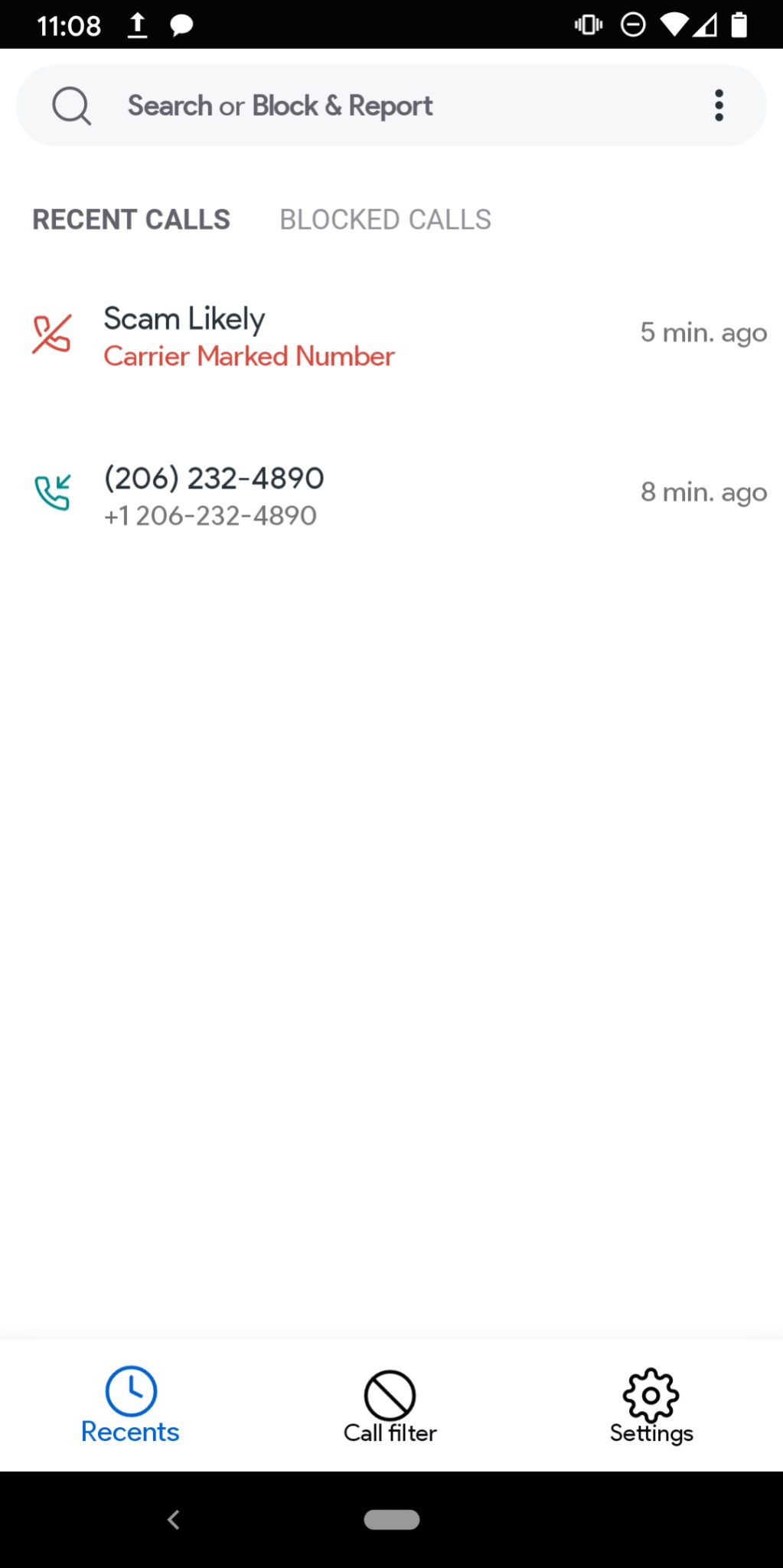783x1568 pixels.
Task: Open the call from (206) 232-4890
Action: [391, 495]
